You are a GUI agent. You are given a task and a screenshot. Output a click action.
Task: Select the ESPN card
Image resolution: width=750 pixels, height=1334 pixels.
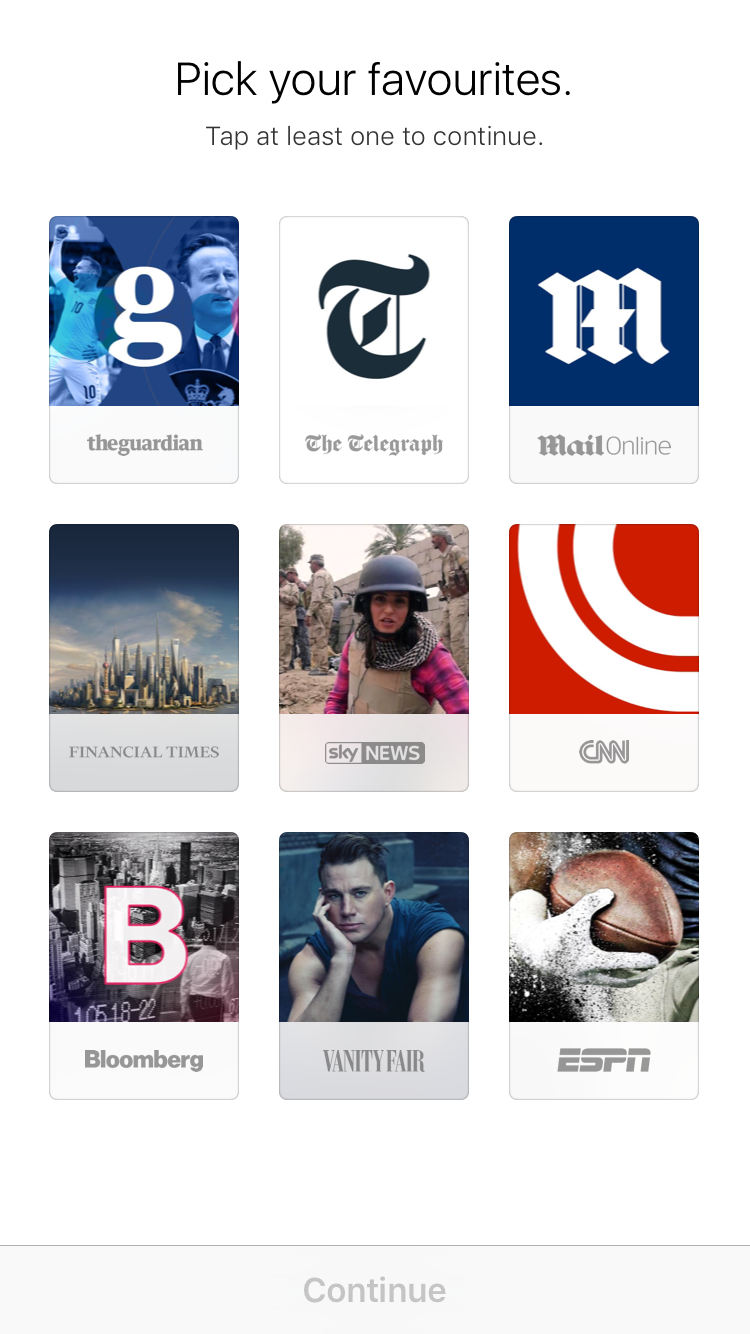coord(604,966)
